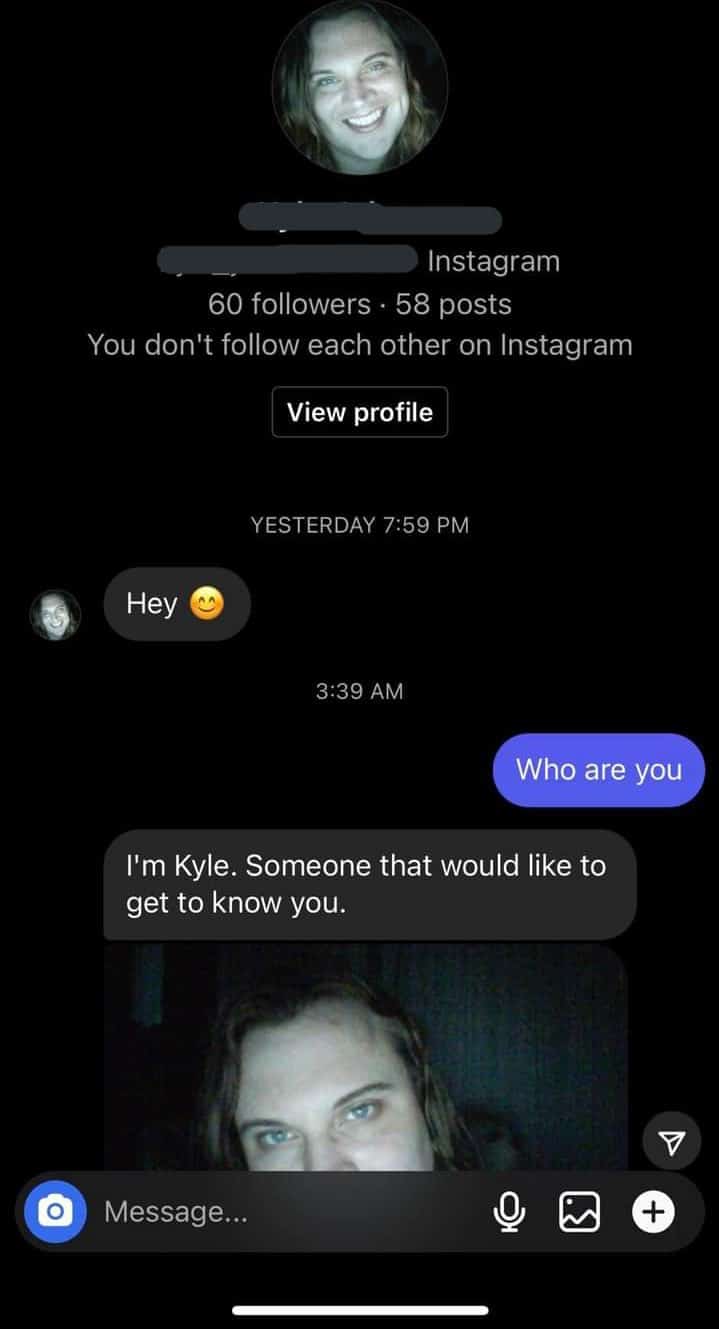Tap the Message text field
719x1329 pixels.
pos(290,1212)
